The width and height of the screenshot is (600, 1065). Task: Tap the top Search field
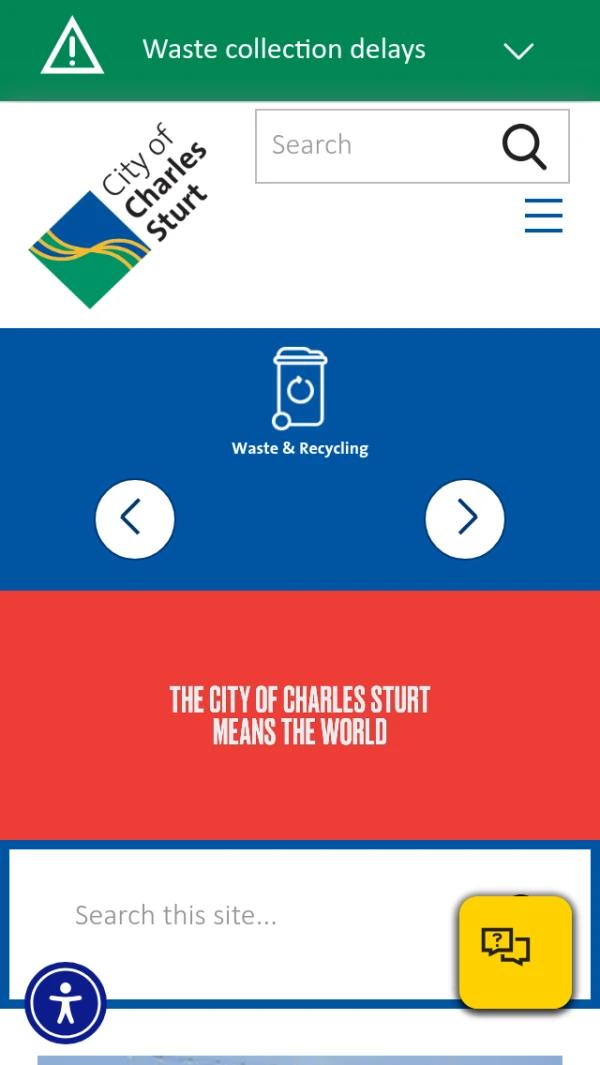tap(375, 146)
